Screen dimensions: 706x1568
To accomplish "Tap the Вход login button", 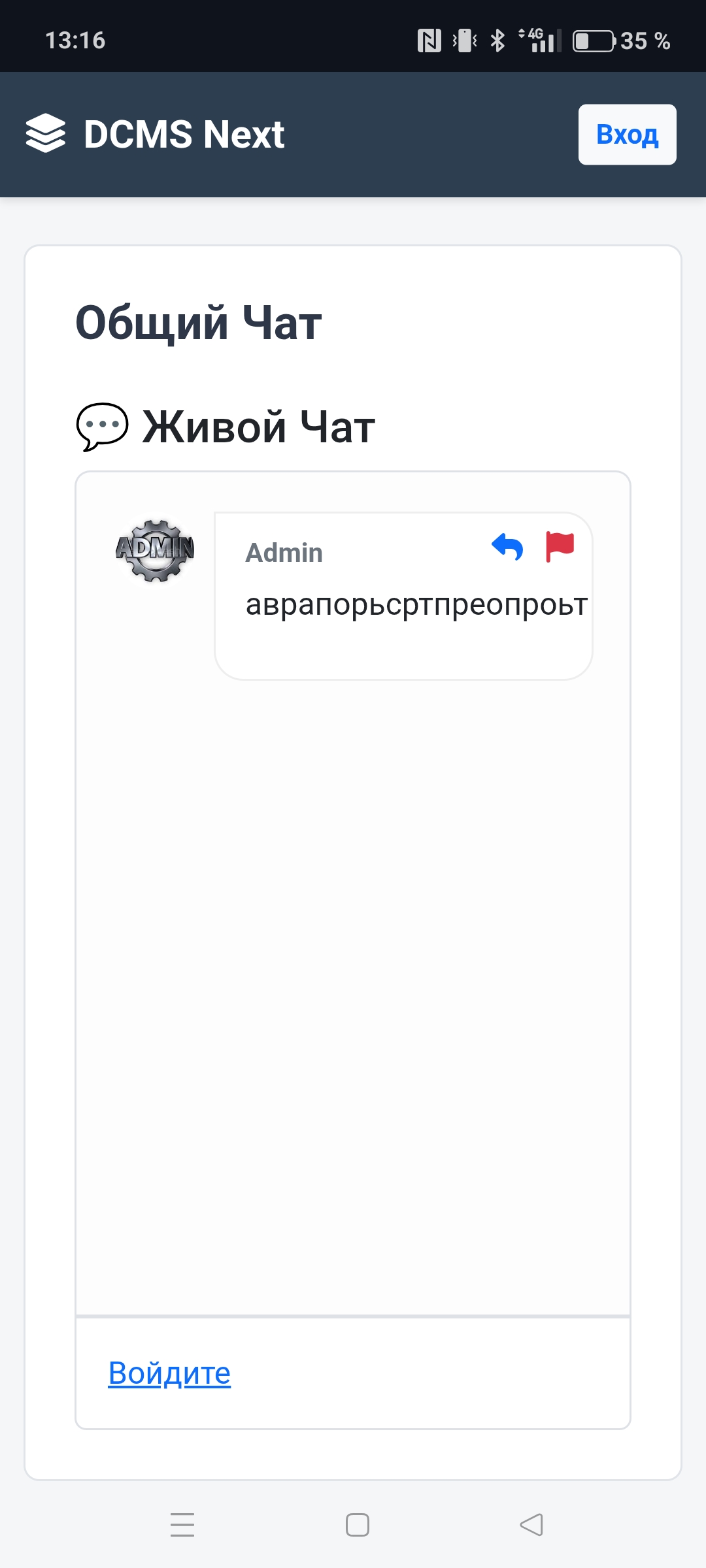I will click(x=626, y=135).
